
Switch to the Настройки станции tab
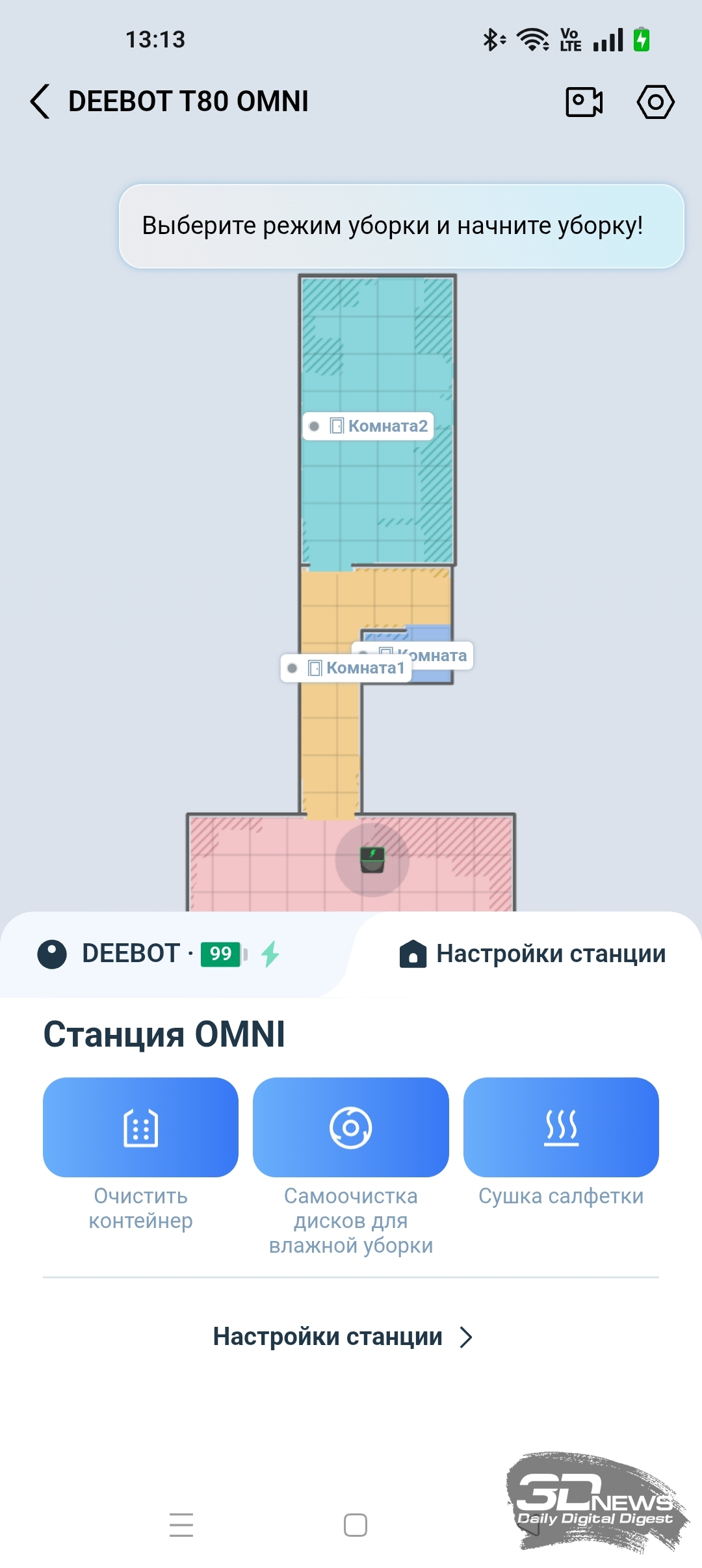pyautogui.click(x=533, y=954)
